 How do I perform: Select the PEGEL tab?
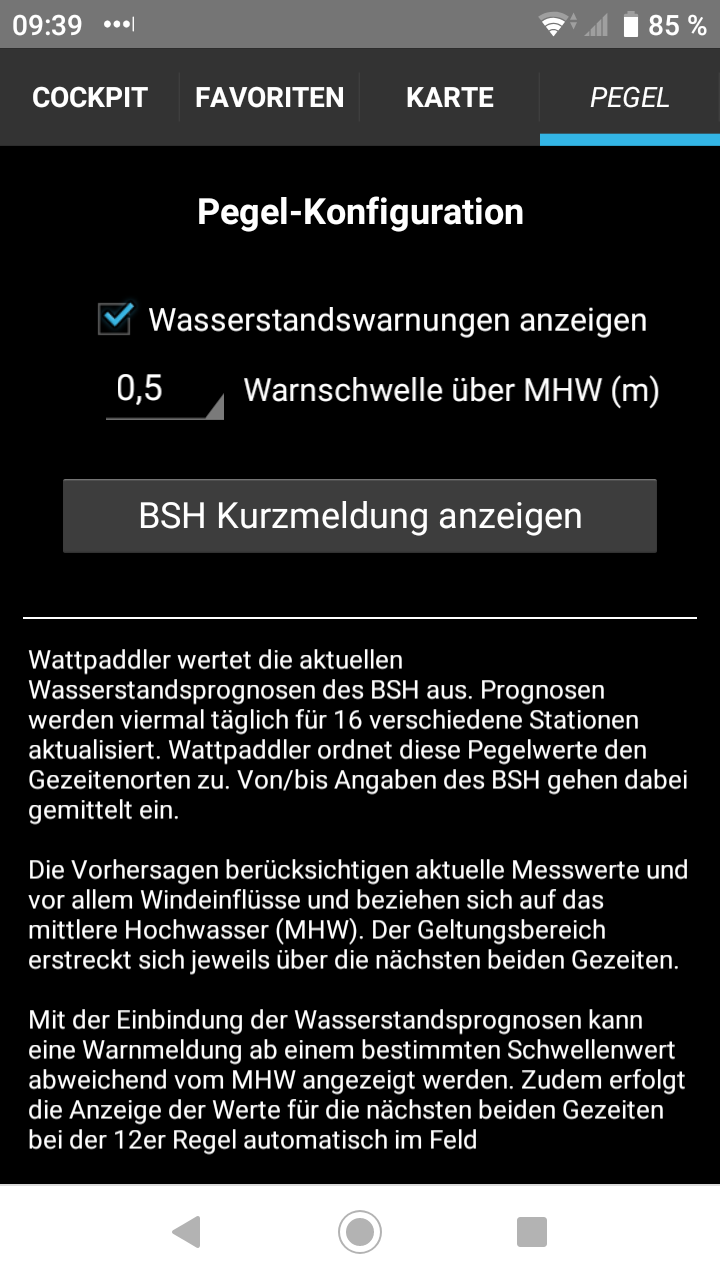[x=629, y=97]
